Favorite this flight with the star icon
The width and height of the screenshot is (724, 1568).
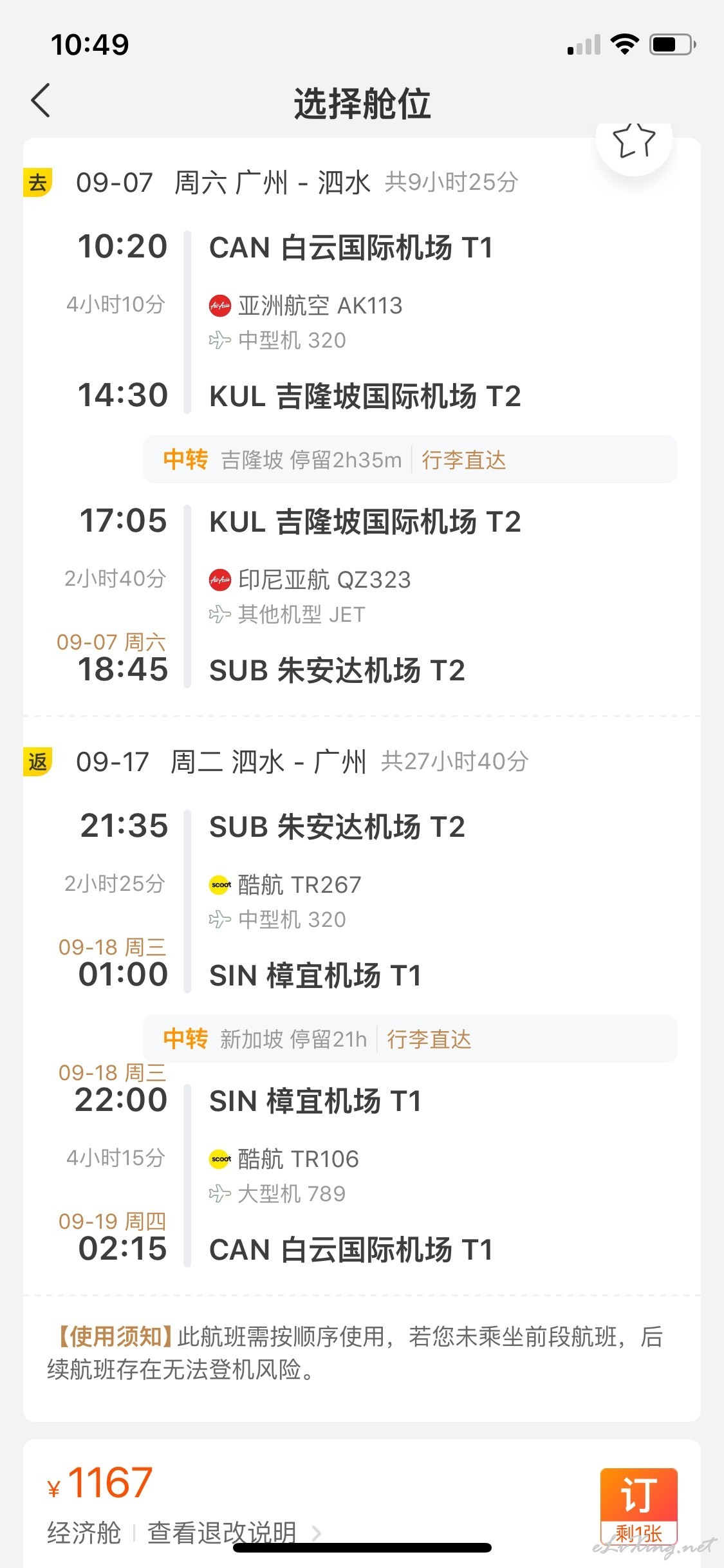tap(634, 140)
